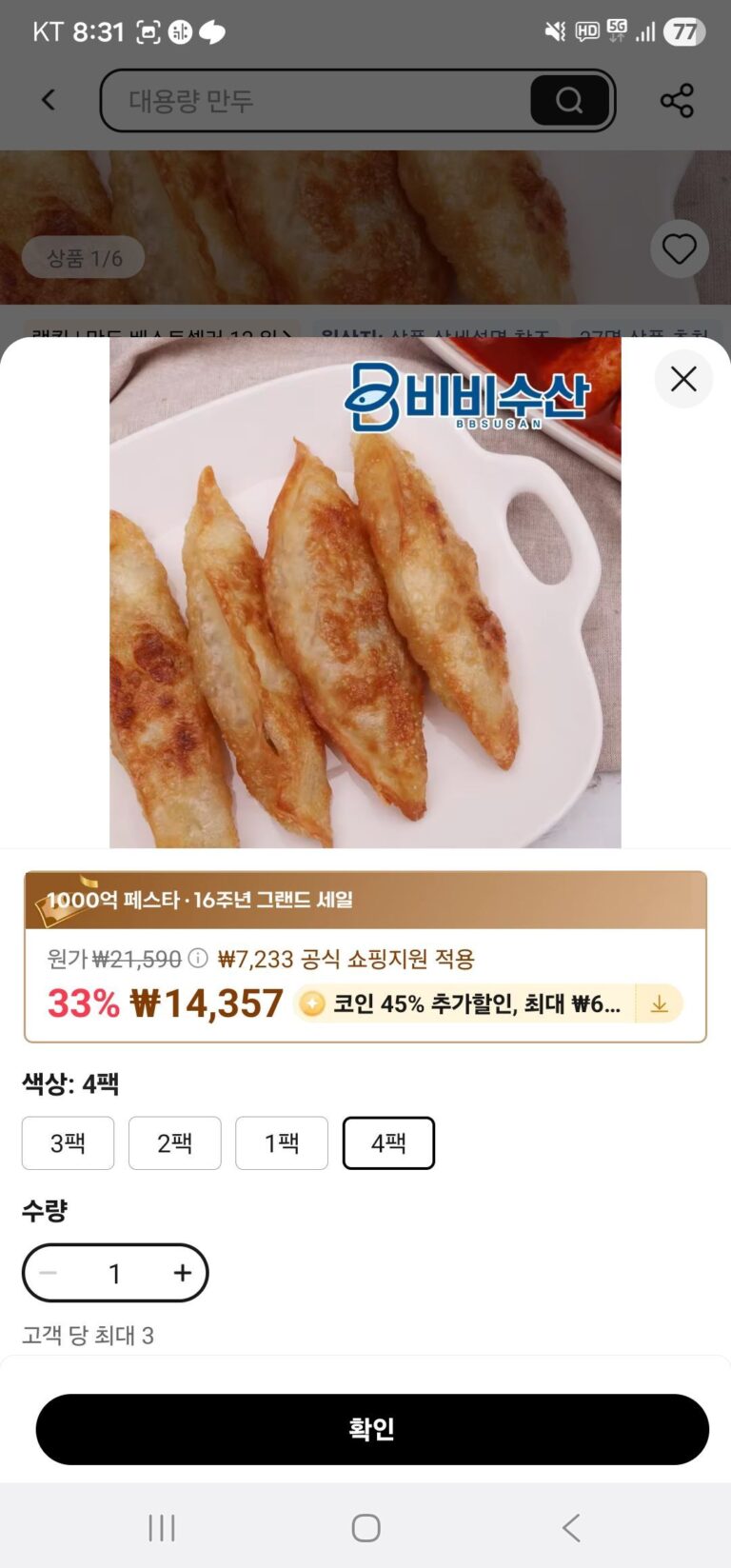Confirm selection with 확인 button
Image resolution: width=731 pixels, height=1568 pixels.
click(x=372, y=1429)
